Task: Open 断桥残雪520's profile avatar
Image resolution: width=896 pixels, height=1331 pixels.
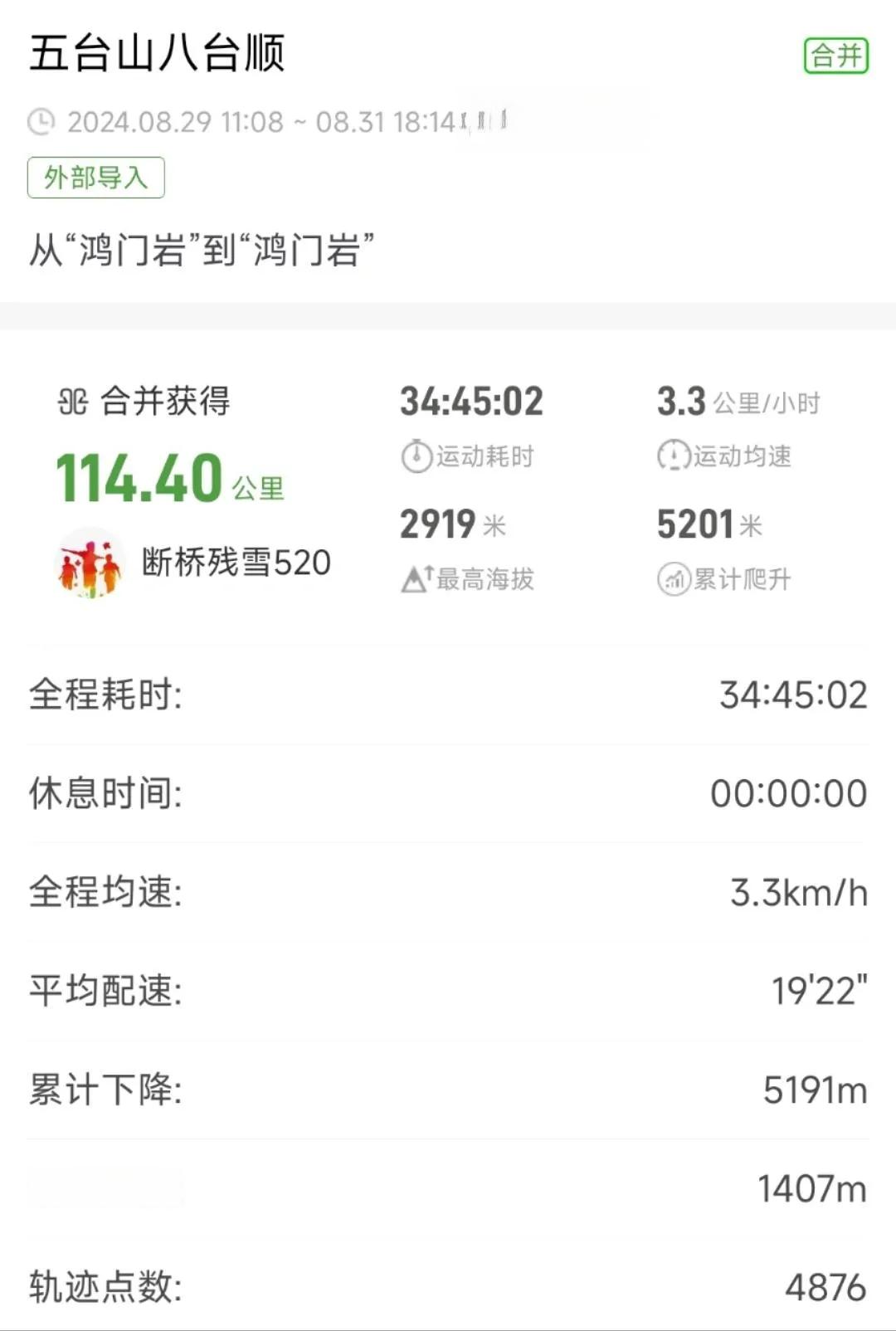Action: [x=90, y=563]
